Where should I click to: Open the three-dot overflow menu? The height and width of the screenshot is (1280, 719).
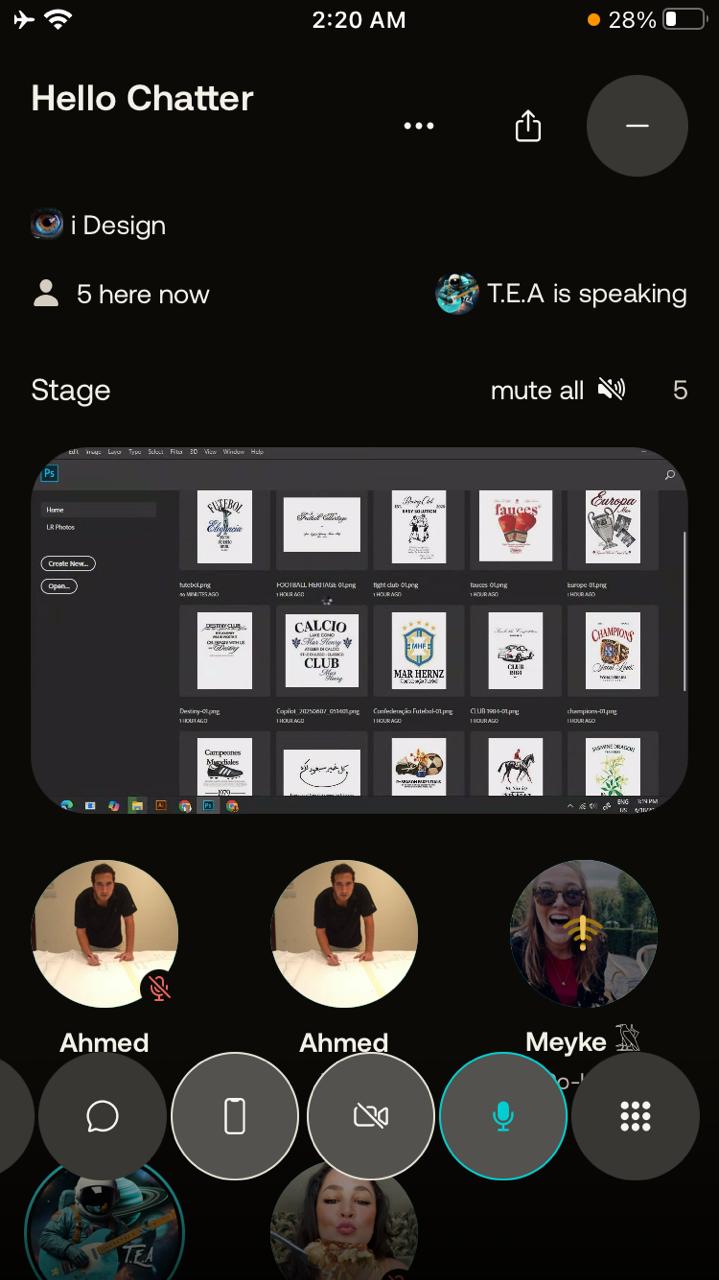pos(418,126)
